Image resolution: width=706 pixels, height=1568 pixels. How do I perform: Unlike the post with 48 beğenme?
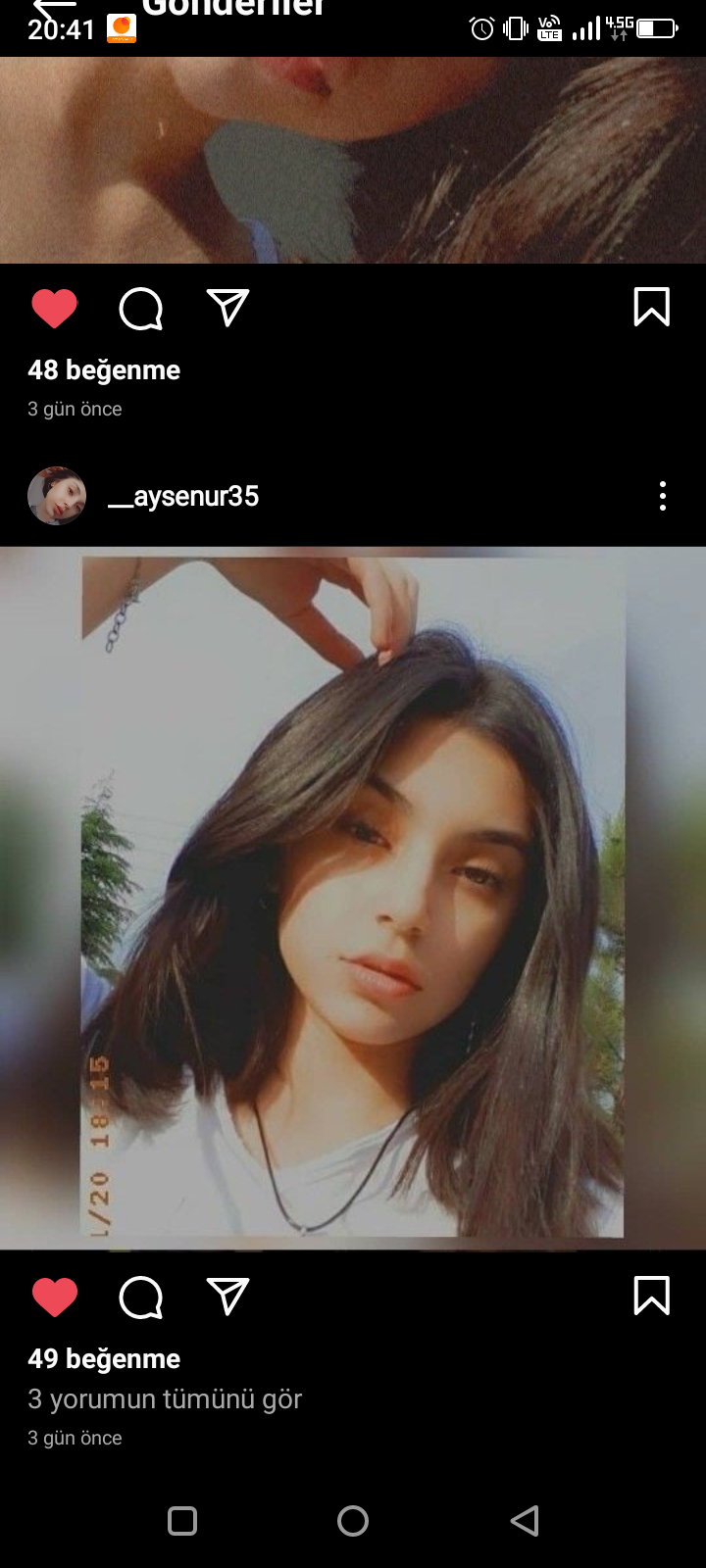[x=54, y=309]
